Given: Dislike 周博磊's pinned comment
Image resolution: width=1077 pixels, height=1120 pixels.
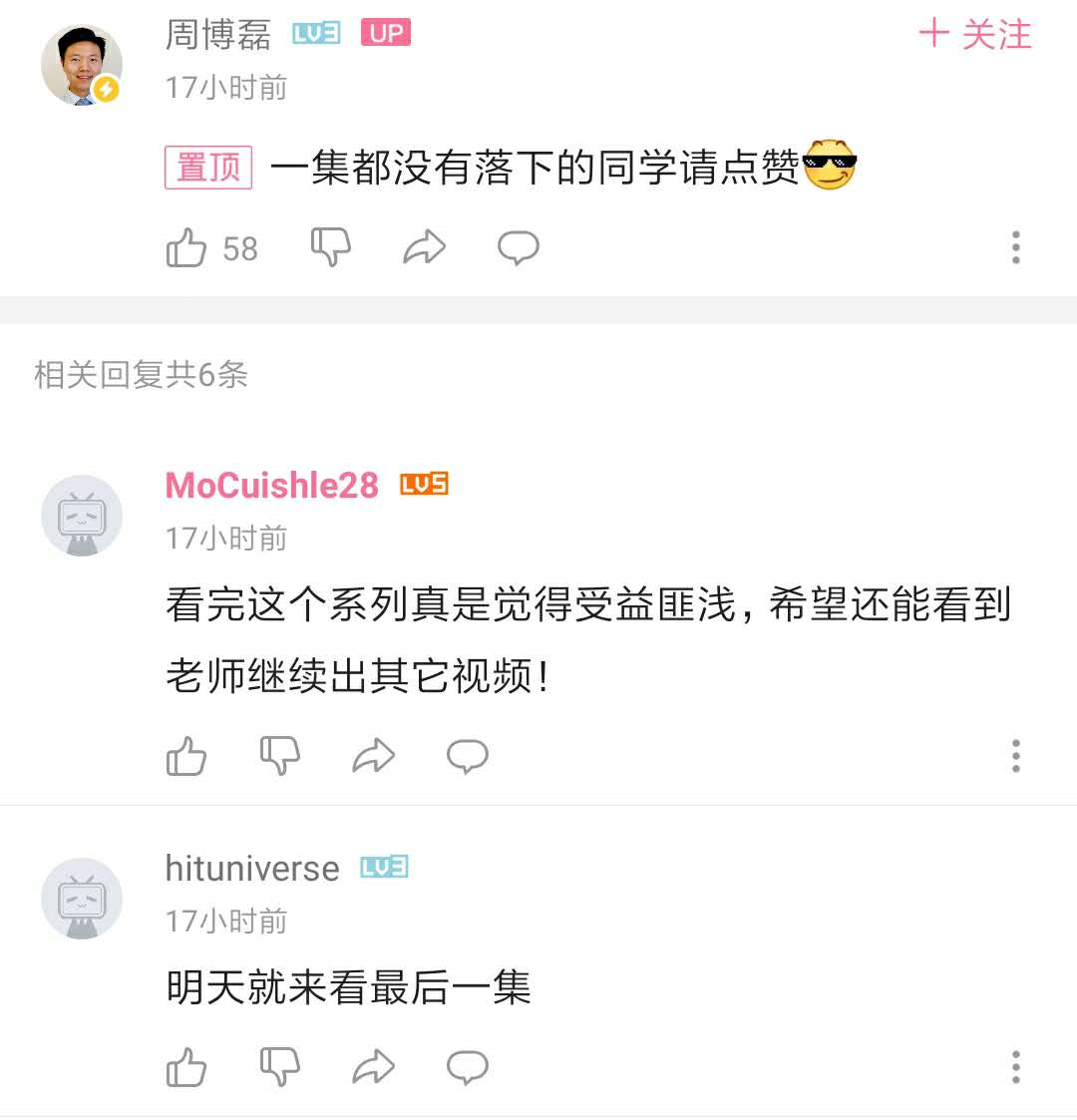Looking at the screenshot, I should (331, 246).
